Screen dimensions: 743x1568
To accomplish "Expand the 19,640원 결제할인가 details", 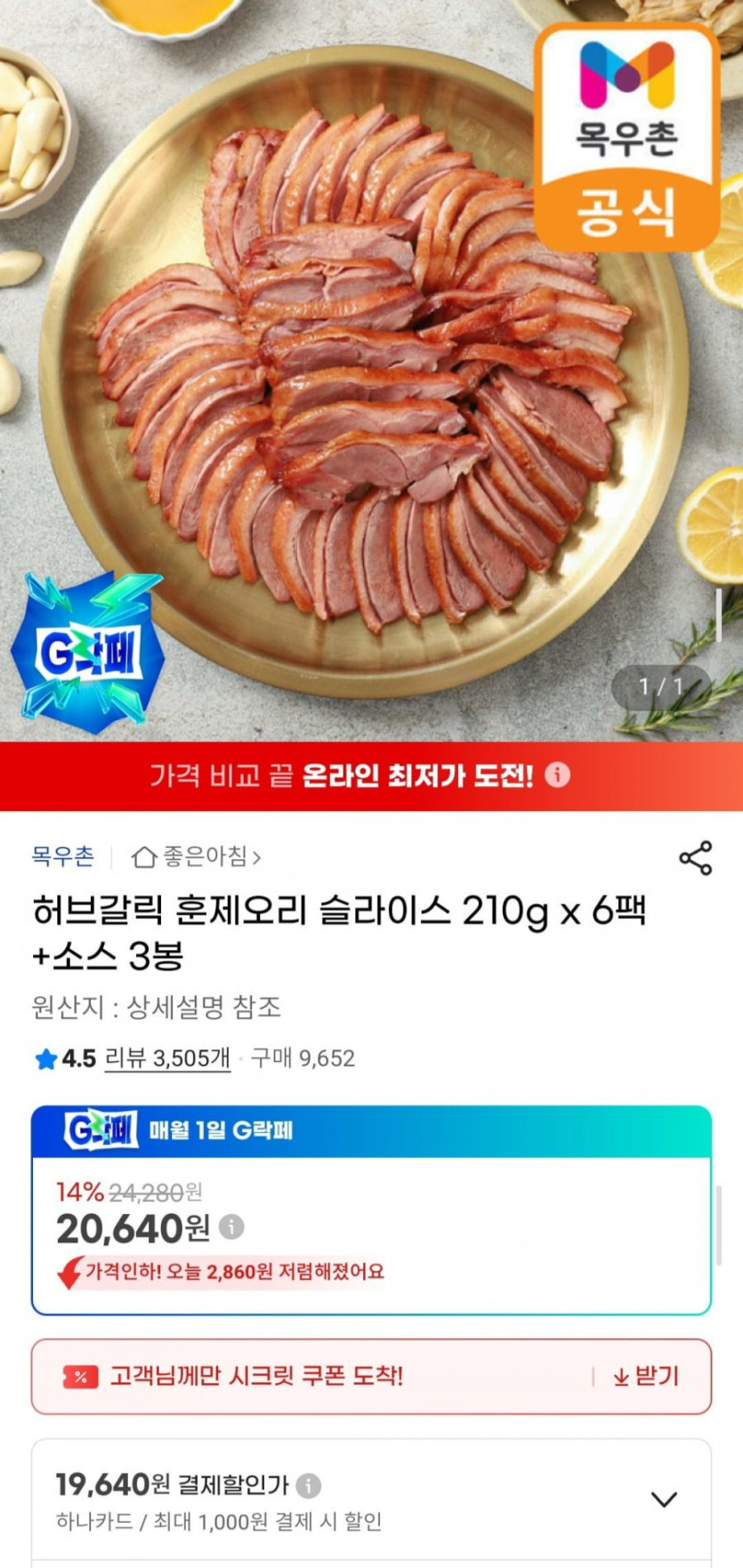I will 664,1500.
